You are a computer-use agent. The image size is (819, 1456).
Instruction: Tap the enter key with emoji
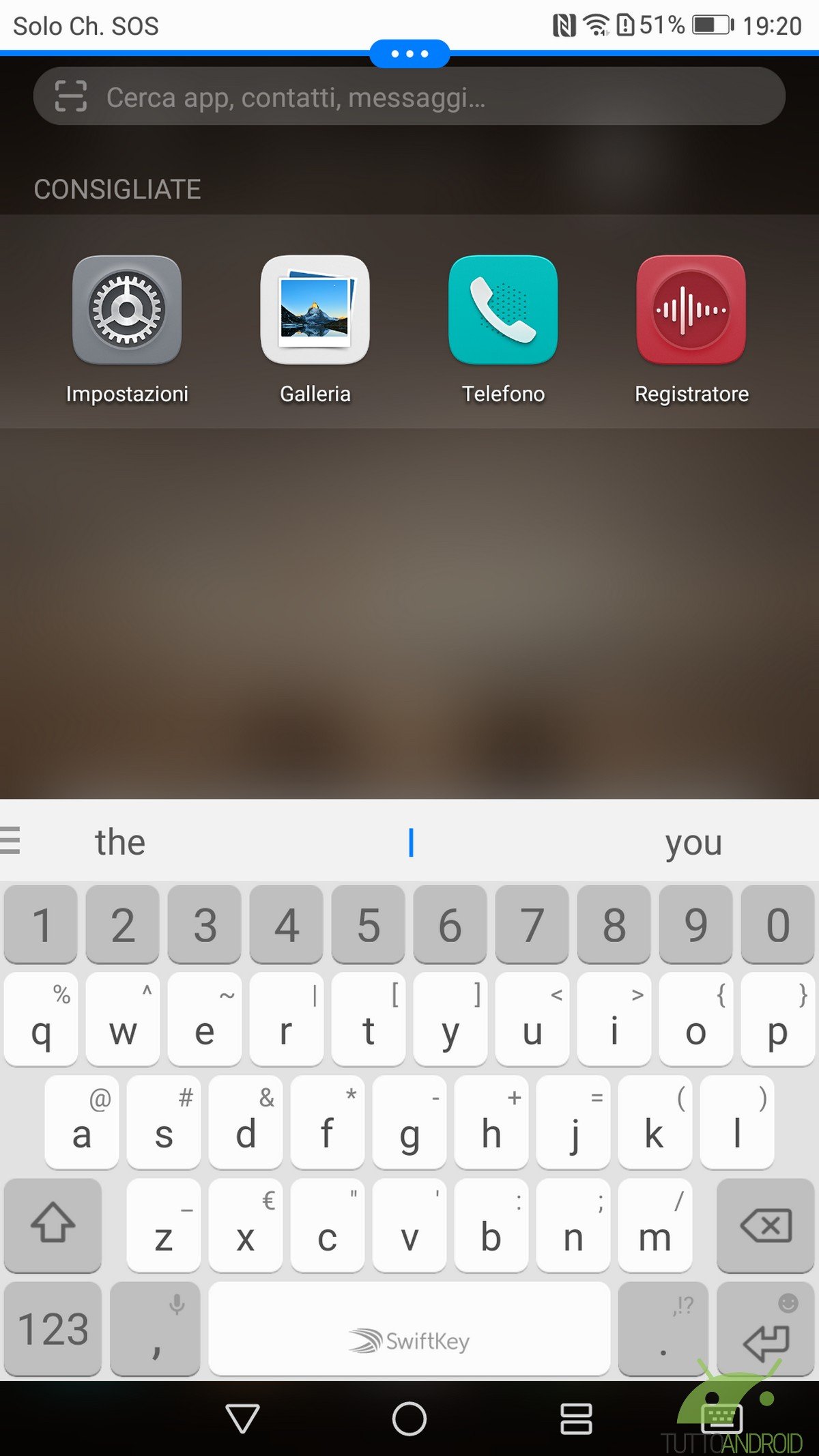pos(766,1328)
